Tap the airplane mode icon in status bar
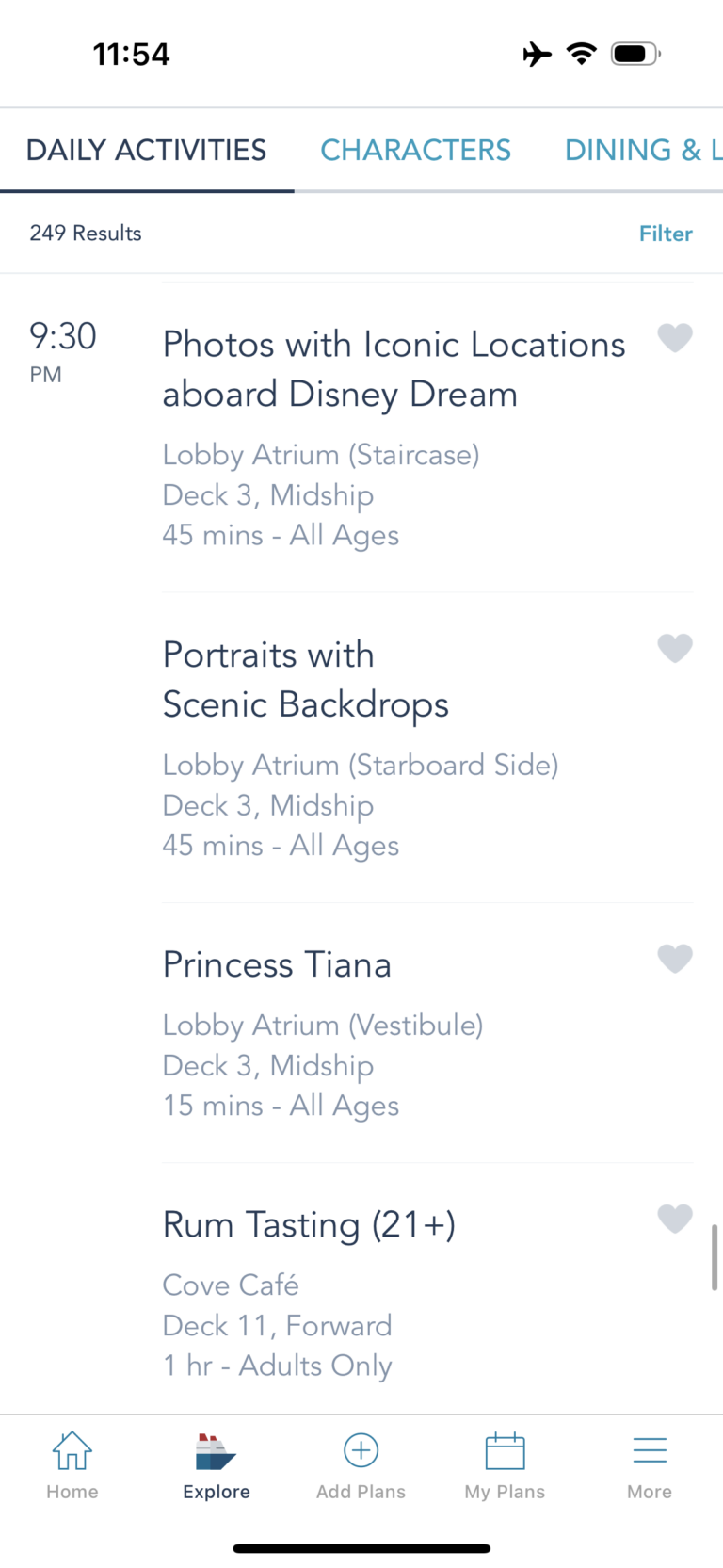This screenshot has height=1568, width=723. pos(537,54)
